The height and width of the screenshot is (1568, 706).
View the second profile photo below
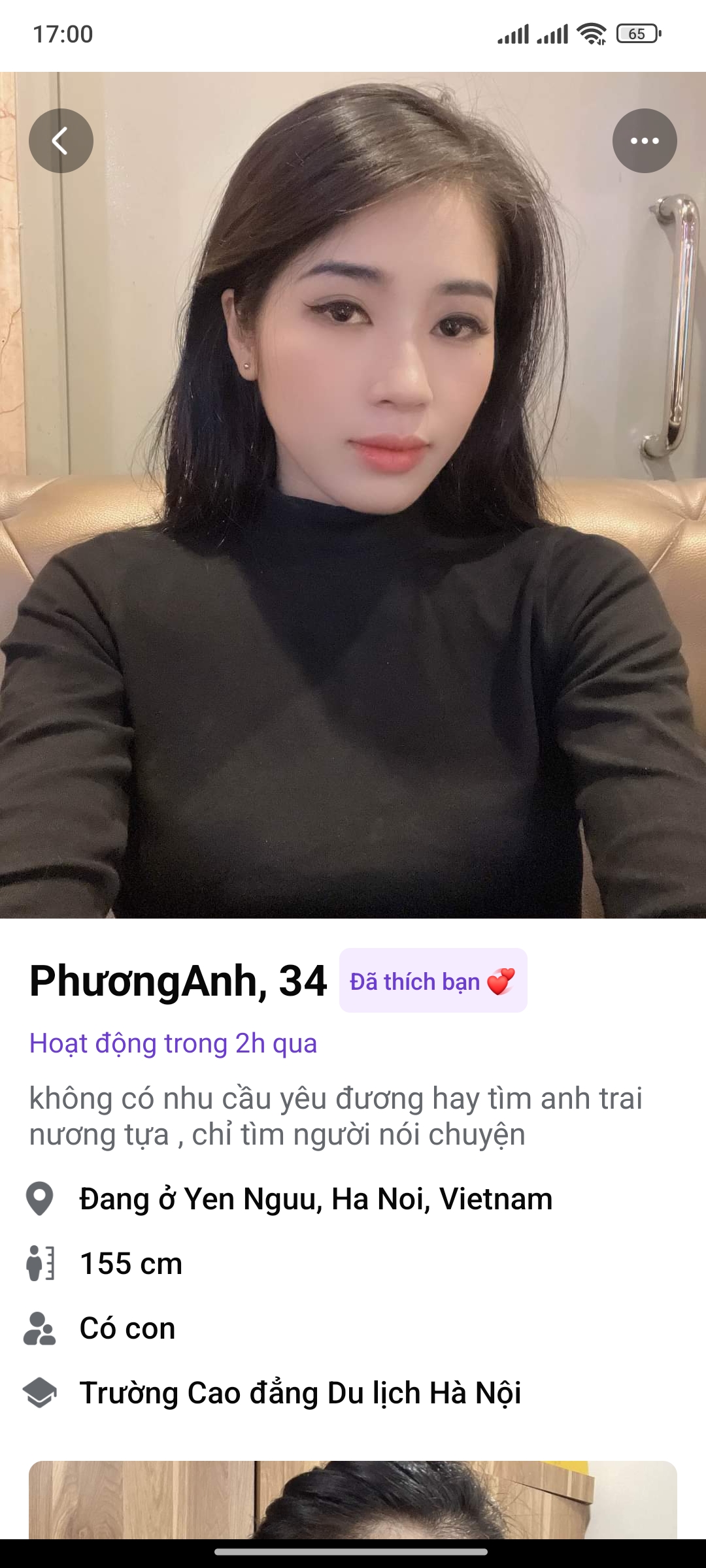coord(353,1499)
